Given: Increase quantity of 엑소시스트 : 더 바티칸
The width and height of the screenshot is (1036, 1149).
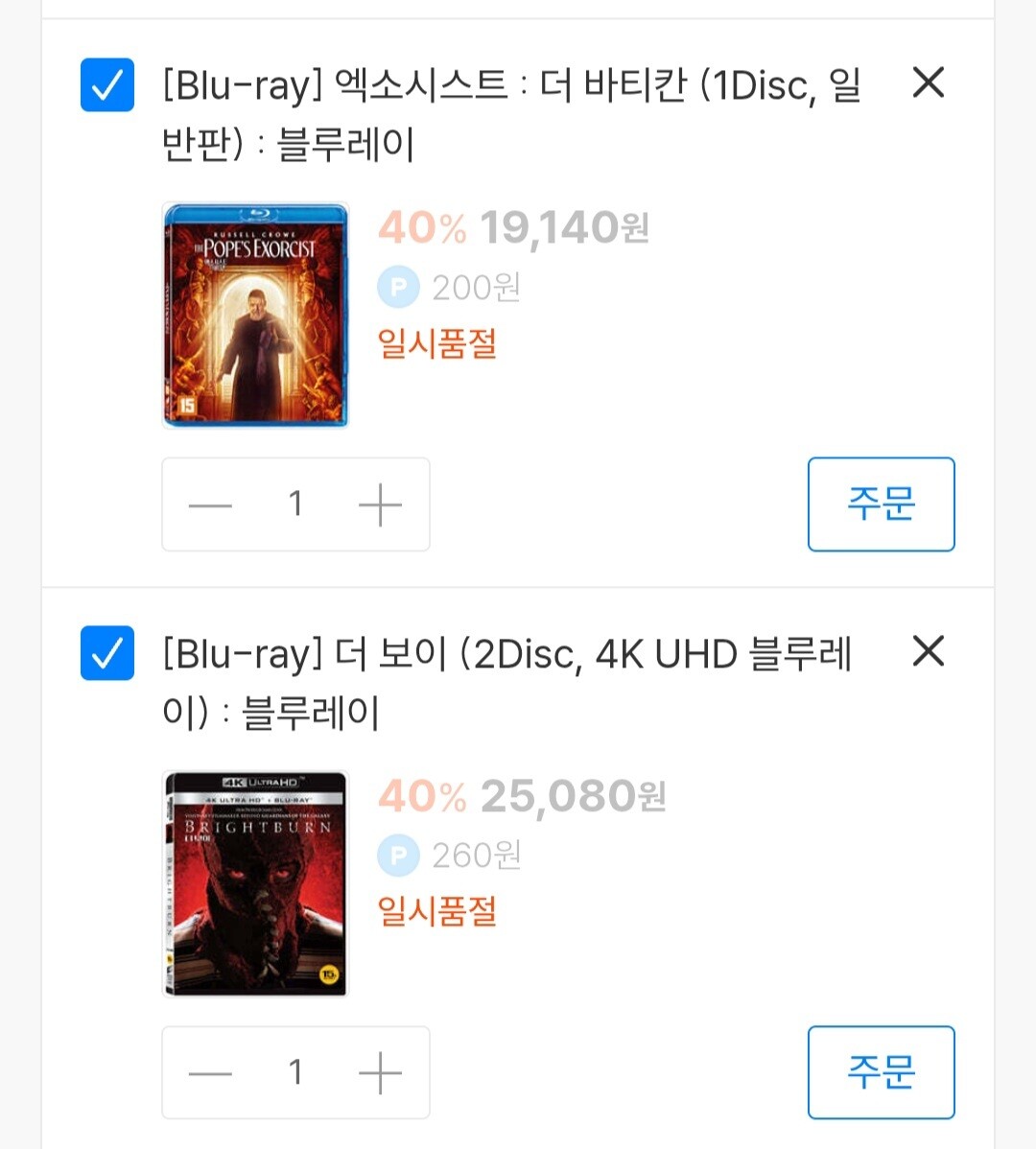Looking at the screenshot, I should [380, 504].
